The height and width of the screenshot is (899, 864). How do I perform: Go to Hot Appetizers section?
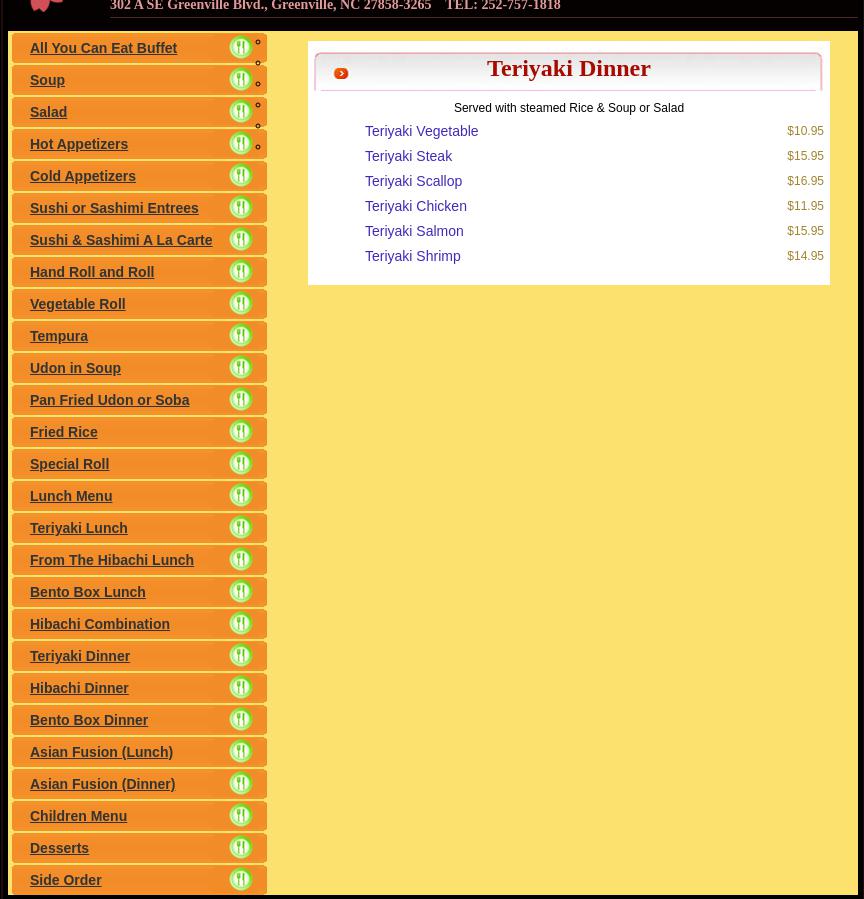pyautogui.click(x=79, y=144)
